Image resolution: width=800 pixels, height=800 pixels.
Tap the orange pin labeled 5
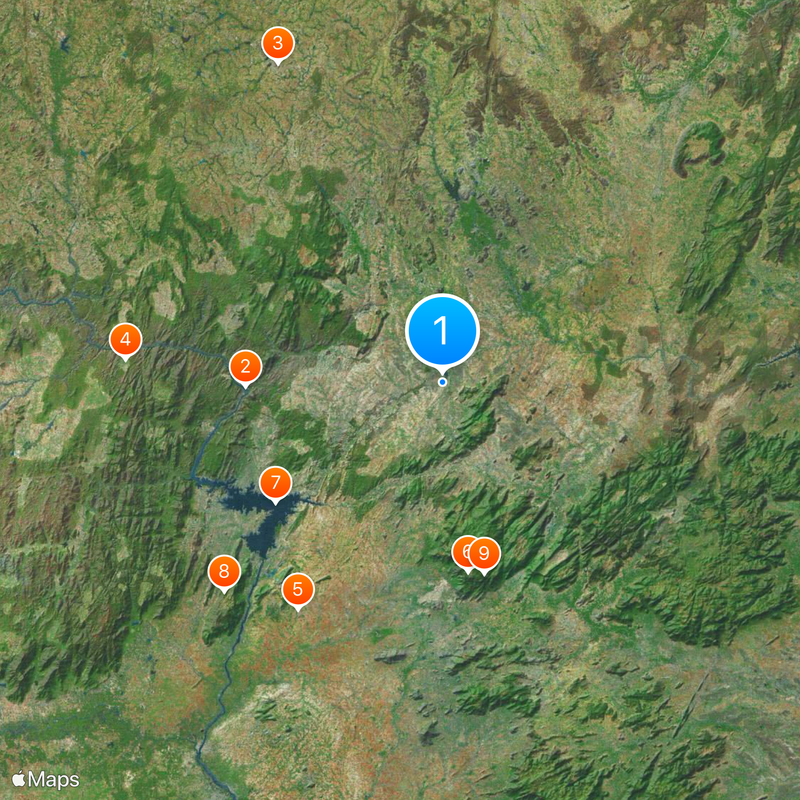(297, 589)
